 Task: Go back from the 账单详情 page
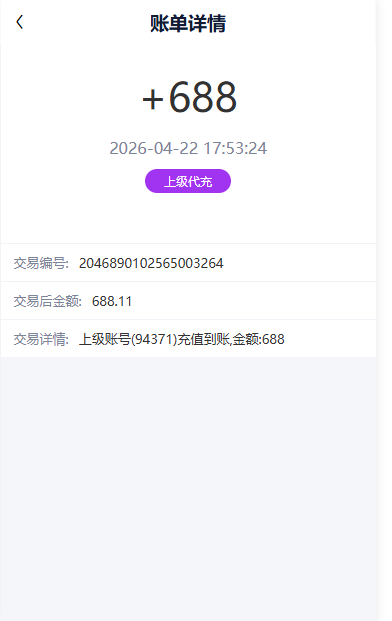[x=19, y=22]
